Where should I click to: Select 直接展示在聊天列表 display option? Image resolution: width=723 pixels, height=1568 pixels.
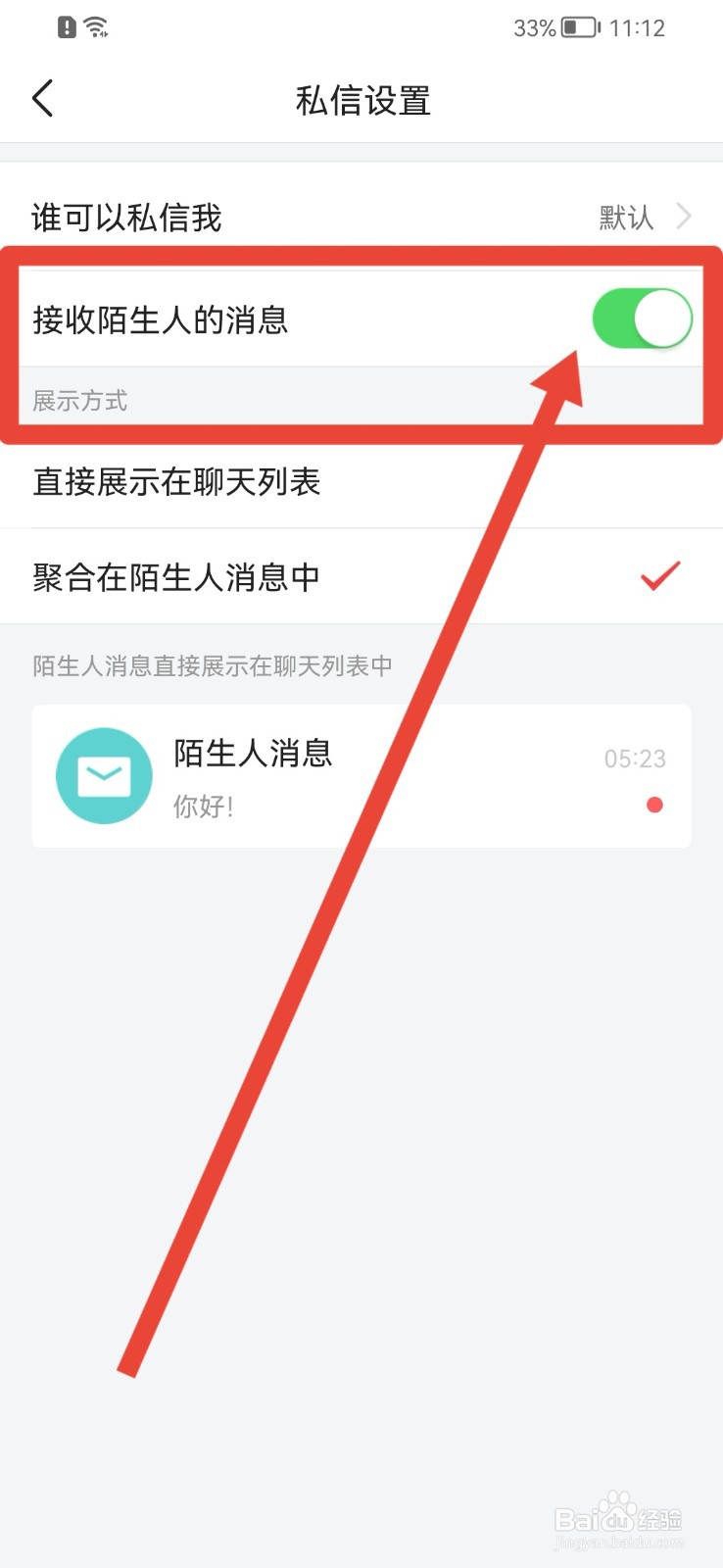(176, 483)
